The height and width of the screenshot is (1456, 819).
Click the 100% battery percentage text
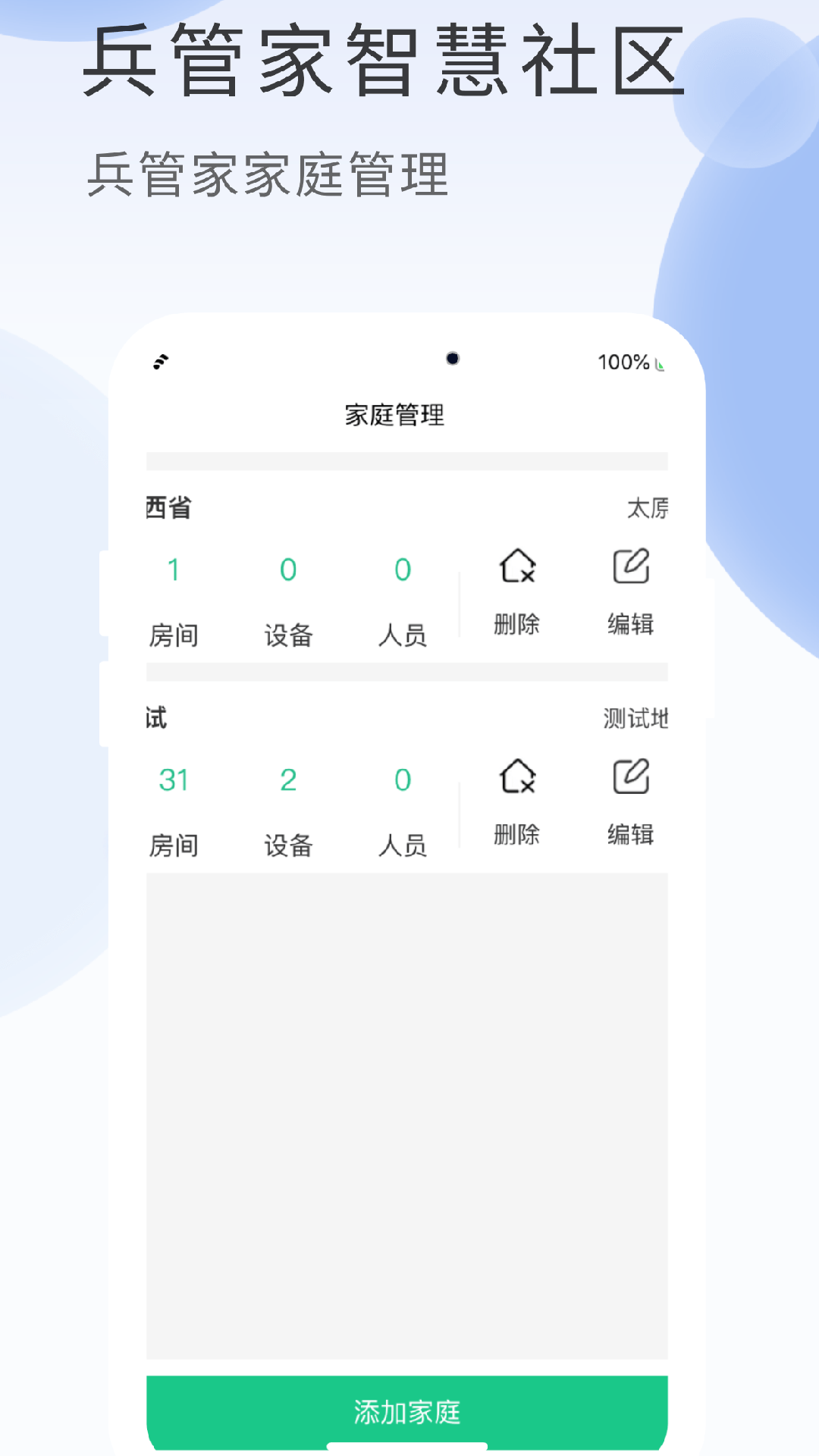click(x=622, y=363)
